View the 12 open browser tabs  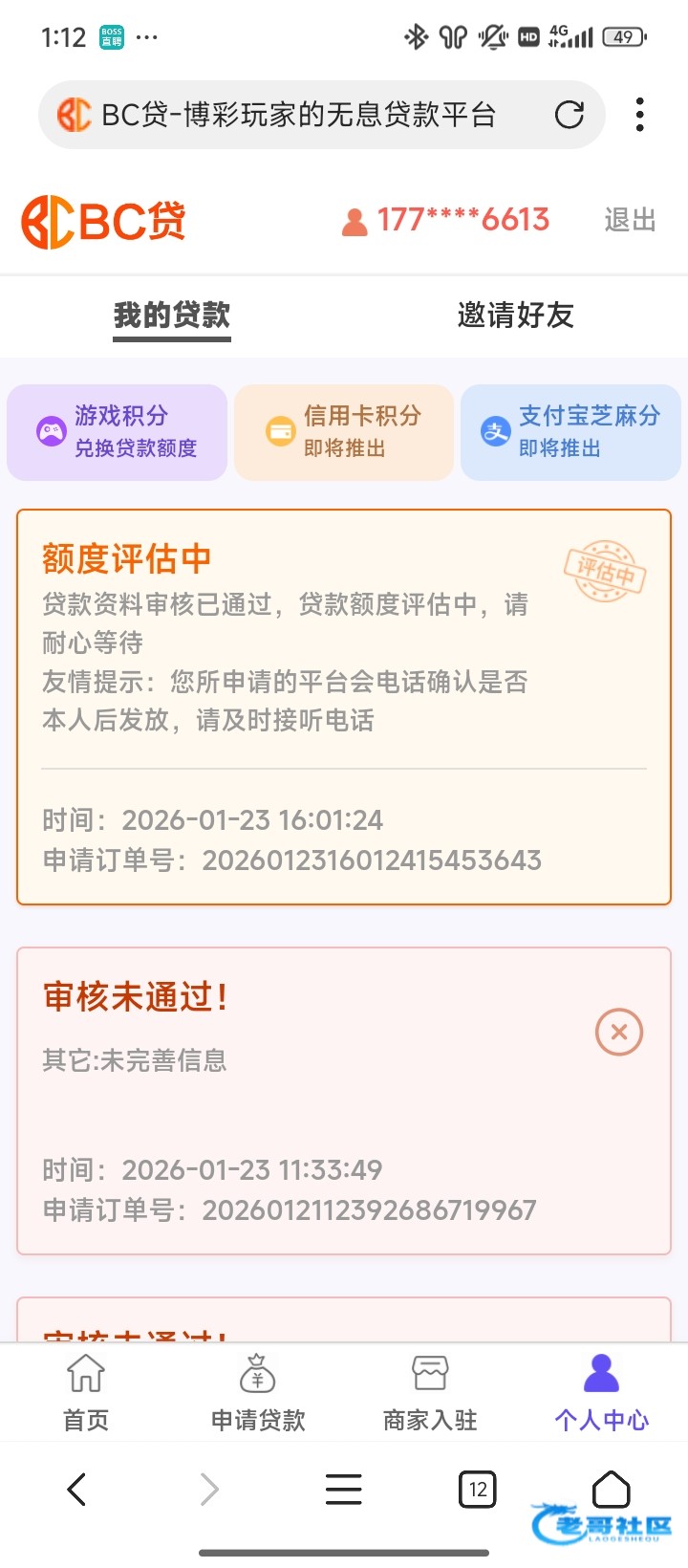pyautogui.click(x=478, y=1489)
